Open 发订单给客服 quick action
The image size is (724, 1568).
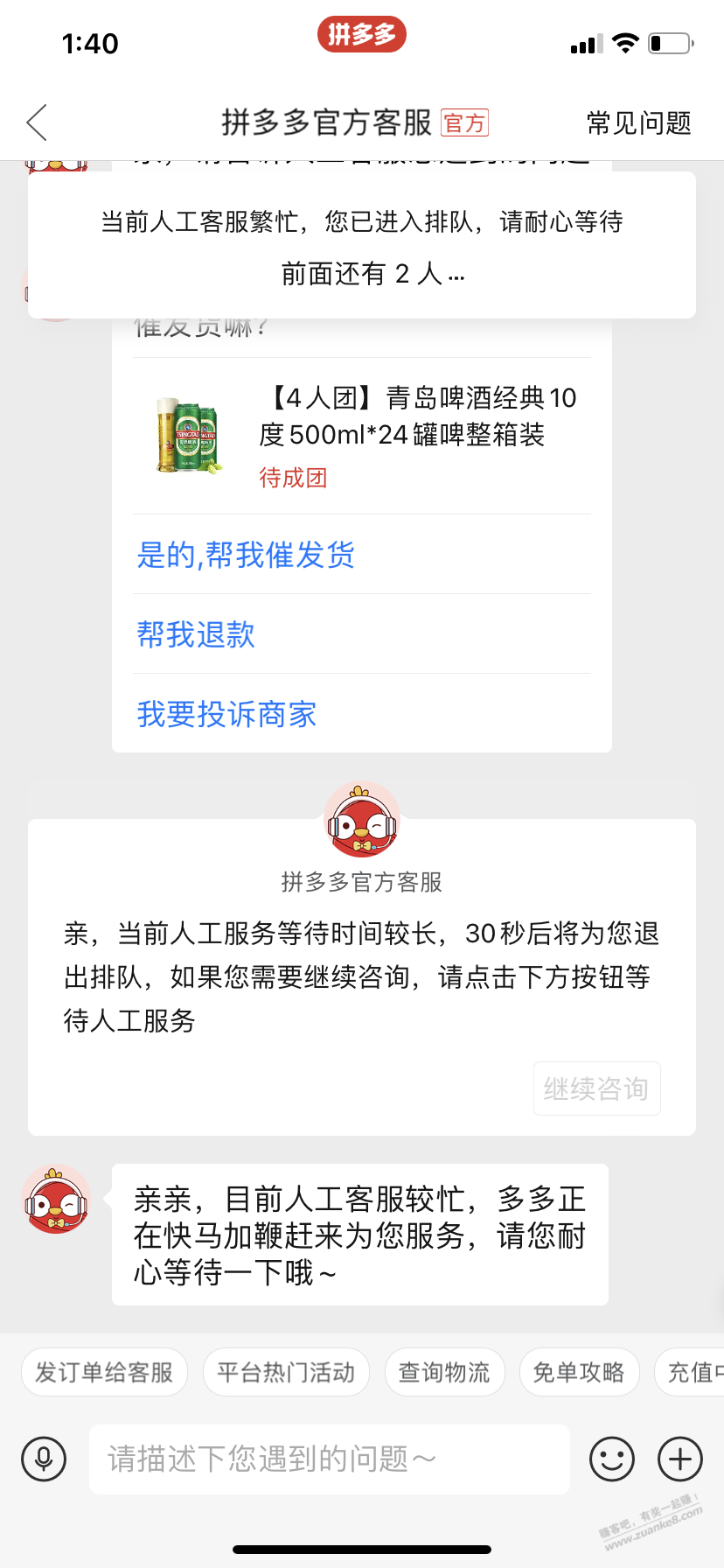pyautogui.click(x=104, y=1371)
